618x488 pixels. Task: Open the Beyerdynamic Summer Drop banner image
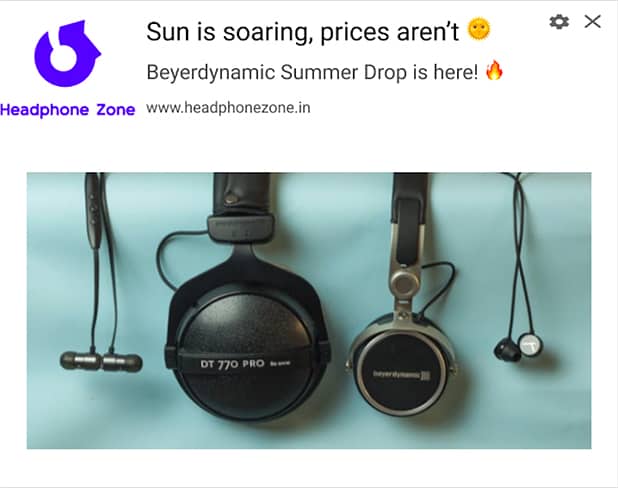pos(308,310)
